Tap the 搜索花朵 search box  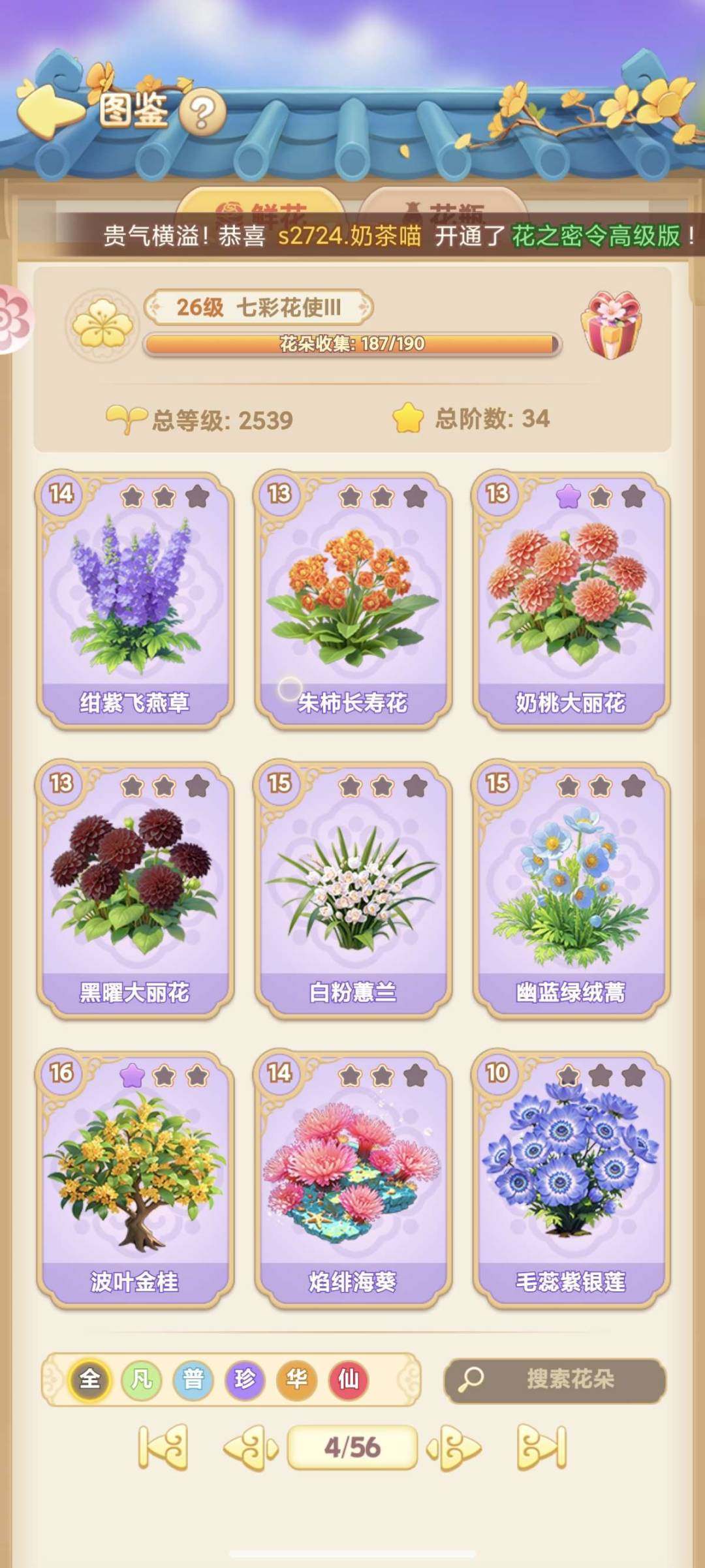pos(555,1379)
